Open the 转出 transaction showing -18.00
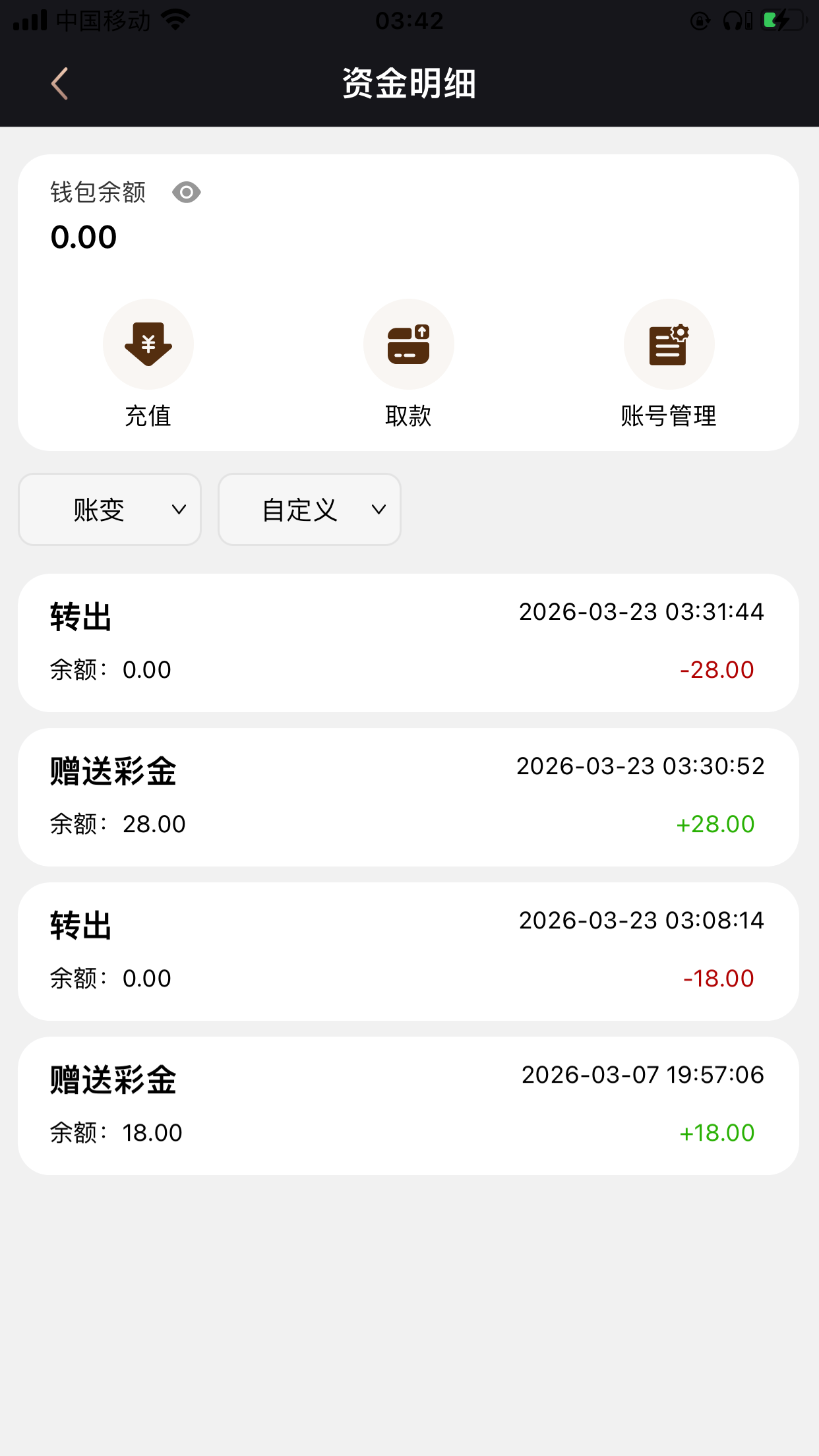 409,951
